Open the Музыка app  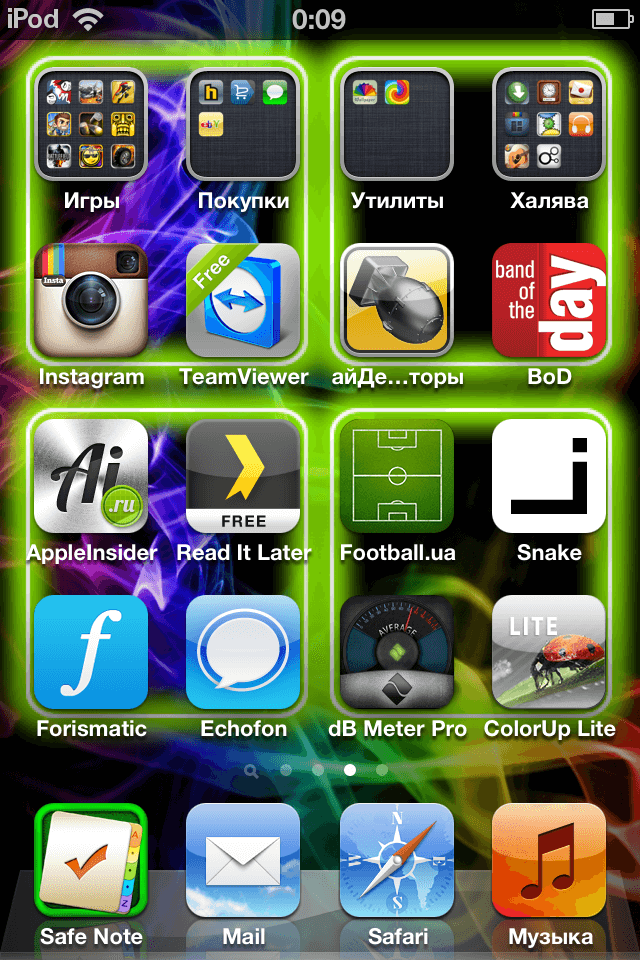click(549, 860)
